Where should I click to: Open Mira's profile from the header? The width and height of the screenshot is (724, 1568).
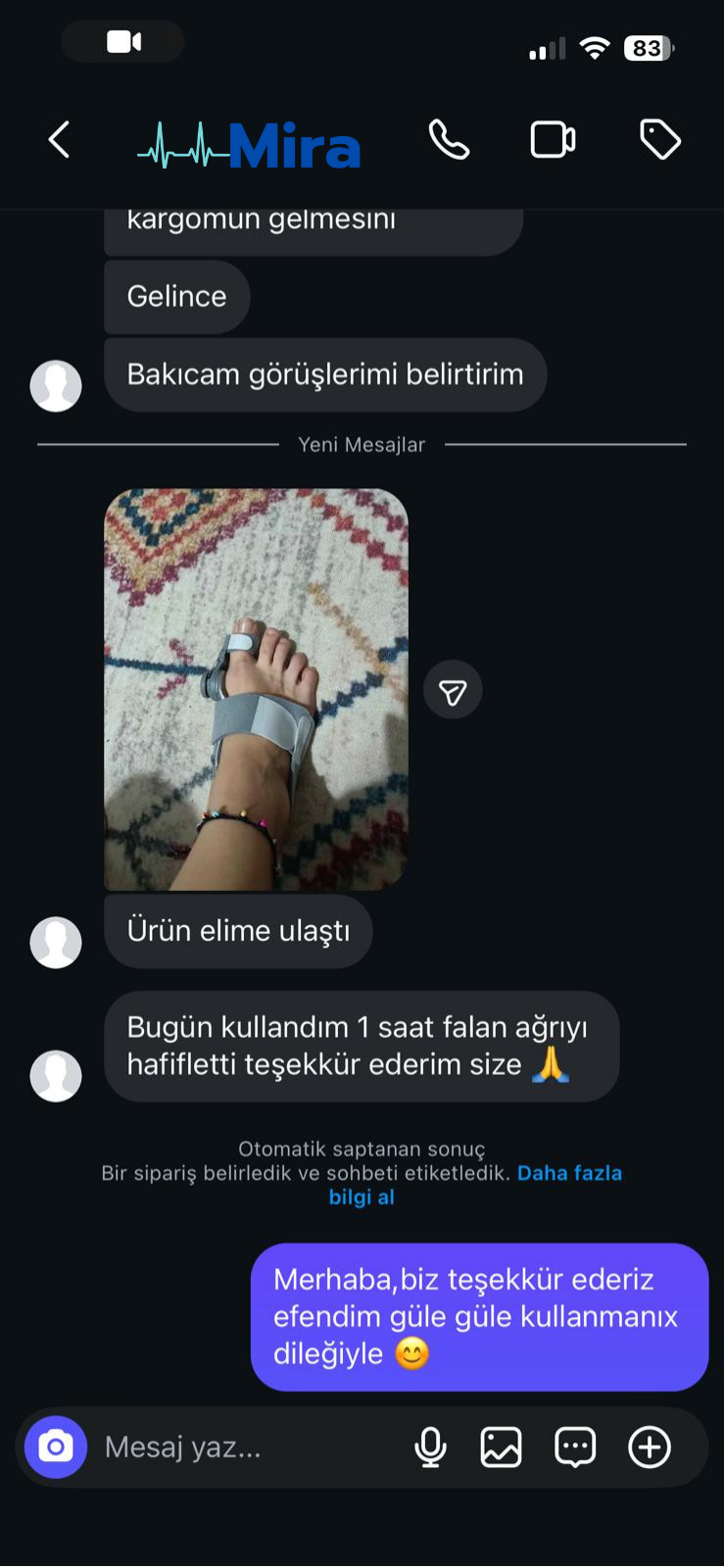click(250, 144)
